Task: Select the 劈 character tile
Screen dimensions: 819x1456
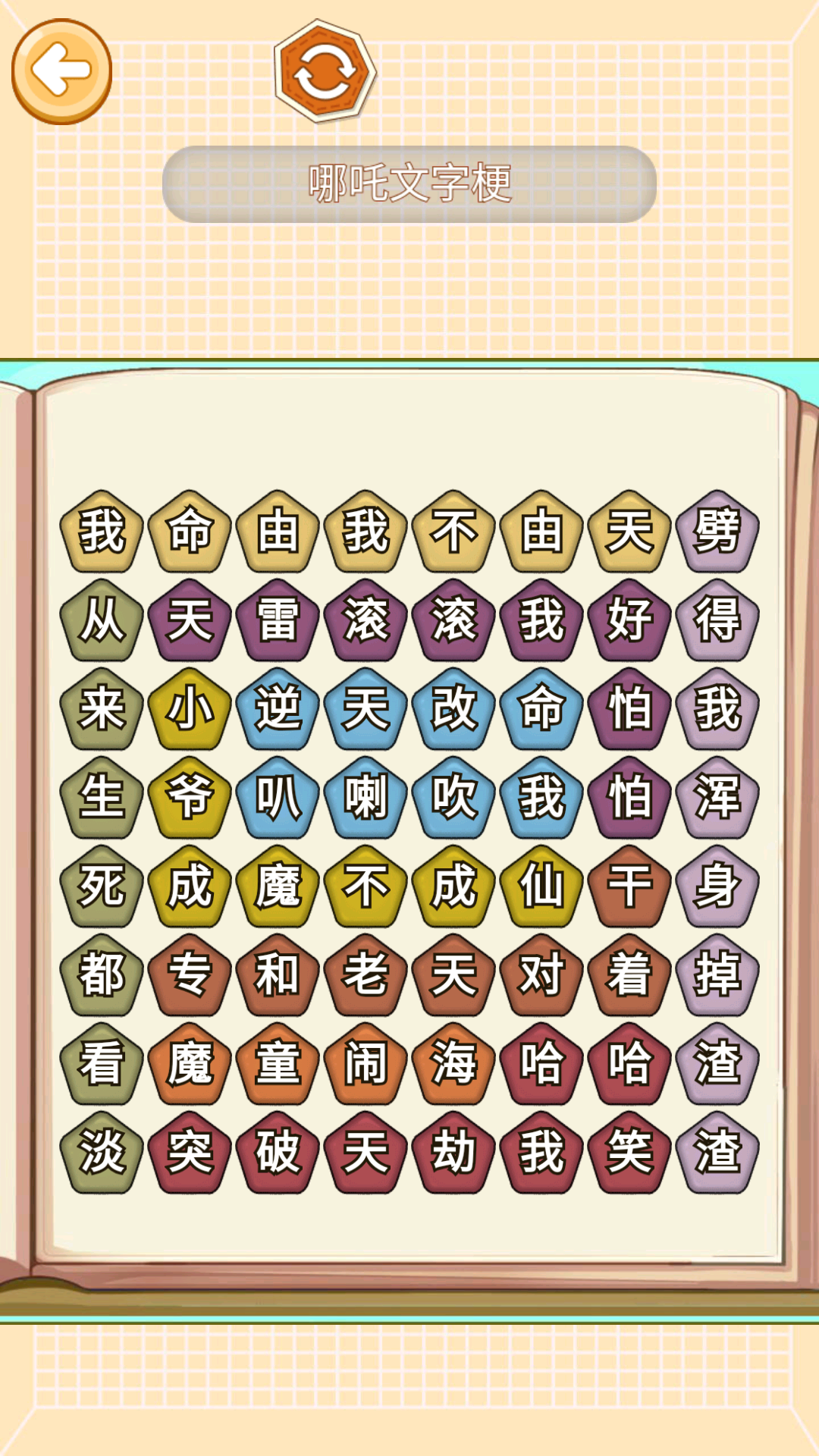Action: point(717,532)
